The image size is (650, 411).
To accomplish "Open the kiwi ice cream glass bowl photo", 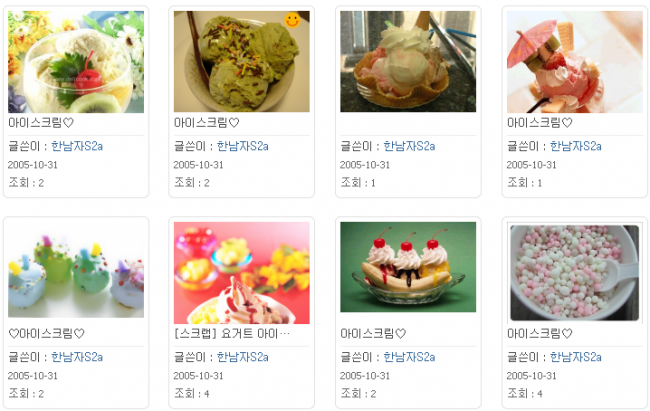I will pos(76,62).
